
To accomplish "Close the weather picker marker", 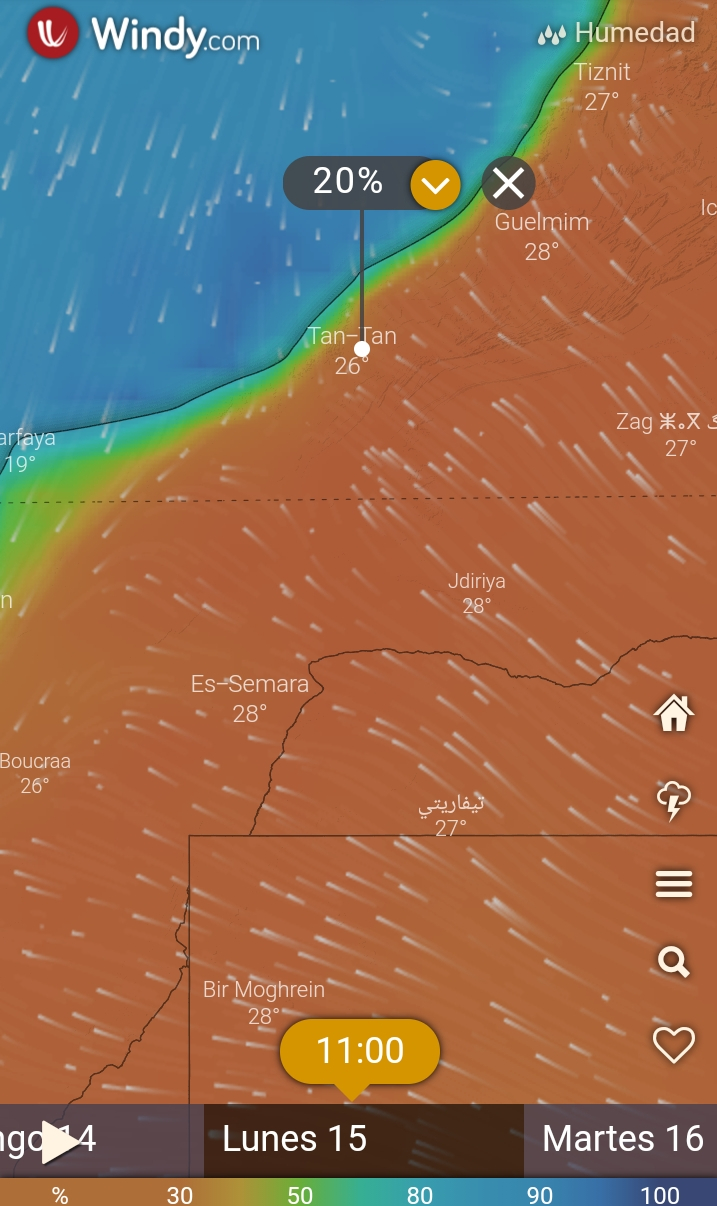I will (509, 184).
